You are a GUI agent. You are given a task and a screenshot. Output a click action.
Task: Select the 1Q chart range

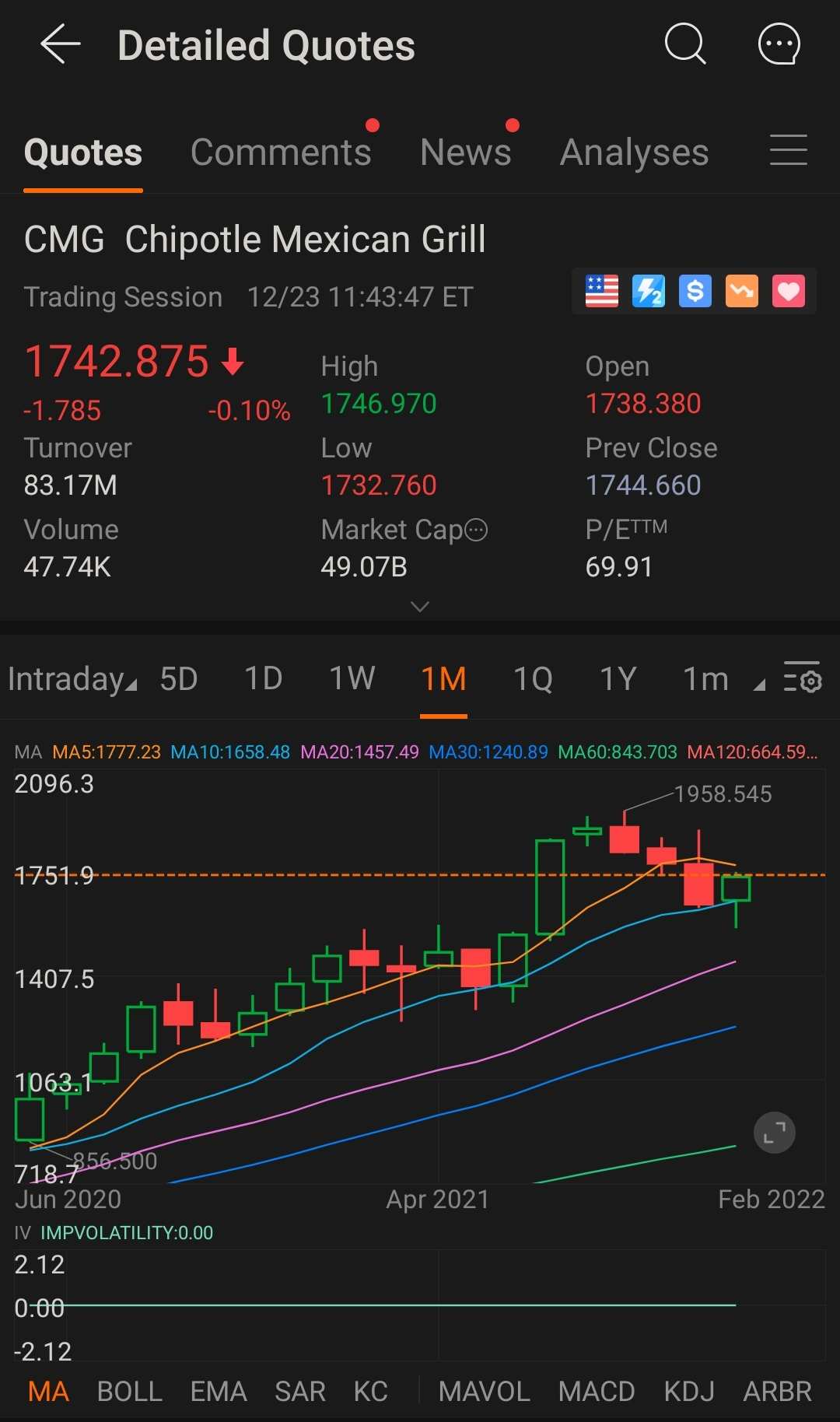point(533,679)
